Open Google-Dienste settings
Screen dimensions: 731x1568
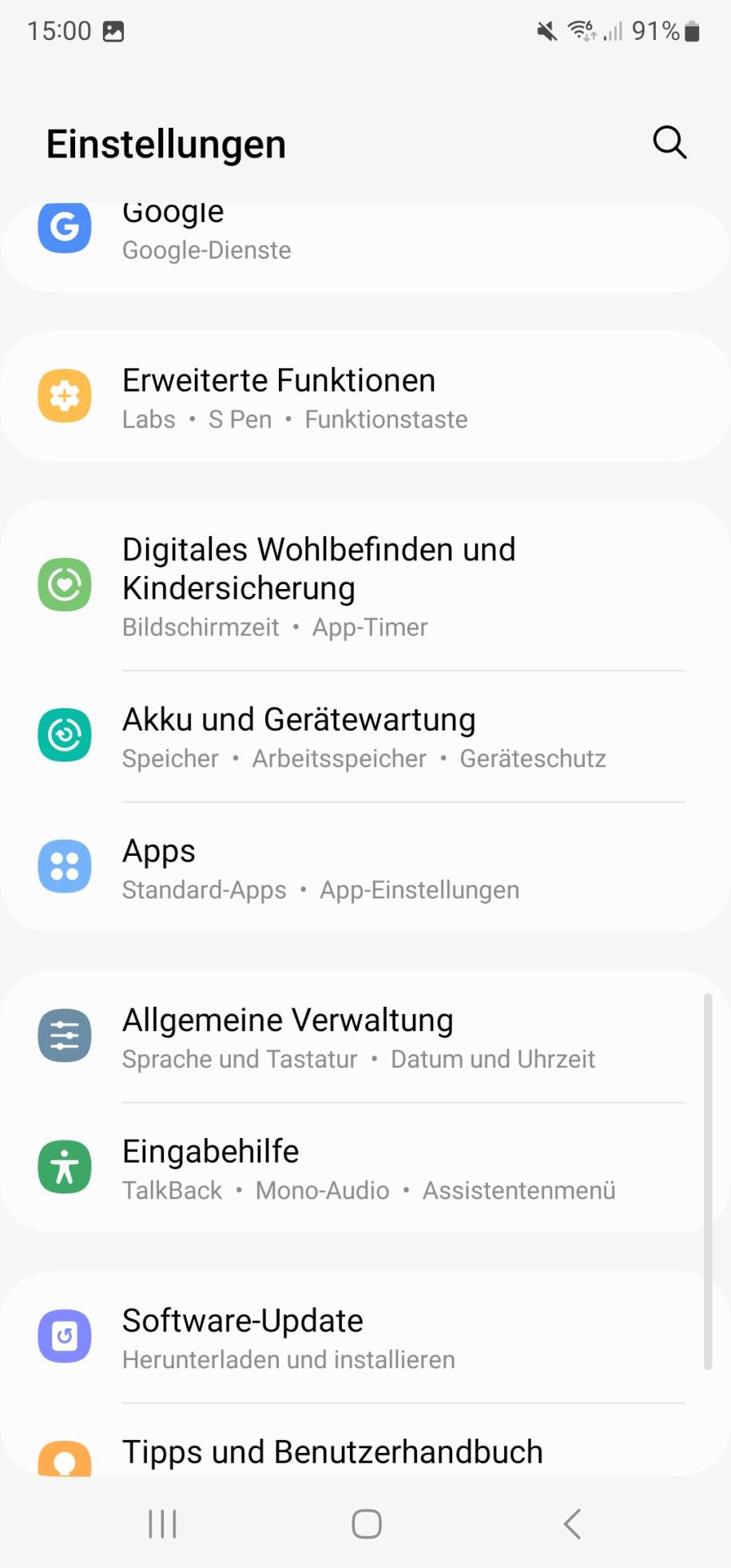point(365,247)
